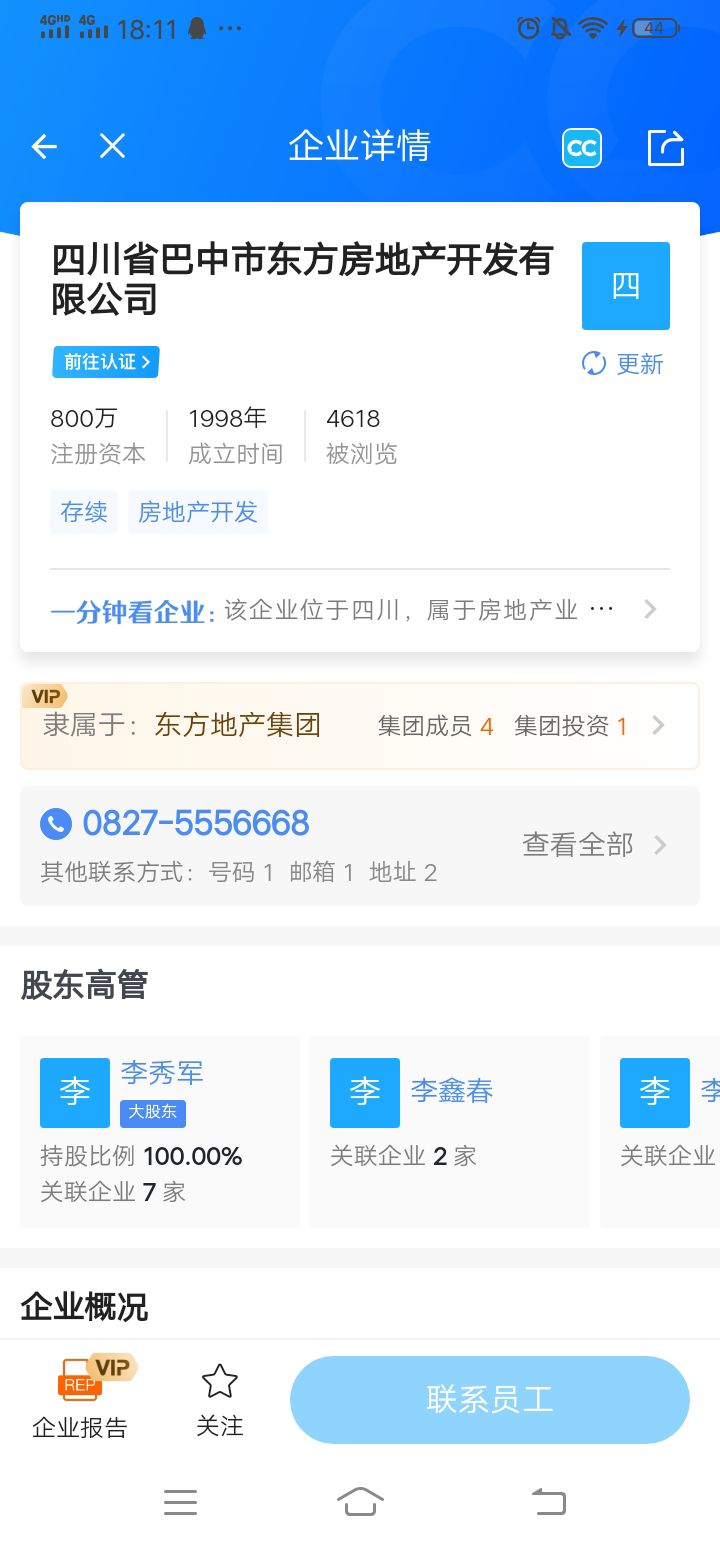The image size is (720, 1544).
Task: Open the VIP 企业报告
Action: point(80,1398)
